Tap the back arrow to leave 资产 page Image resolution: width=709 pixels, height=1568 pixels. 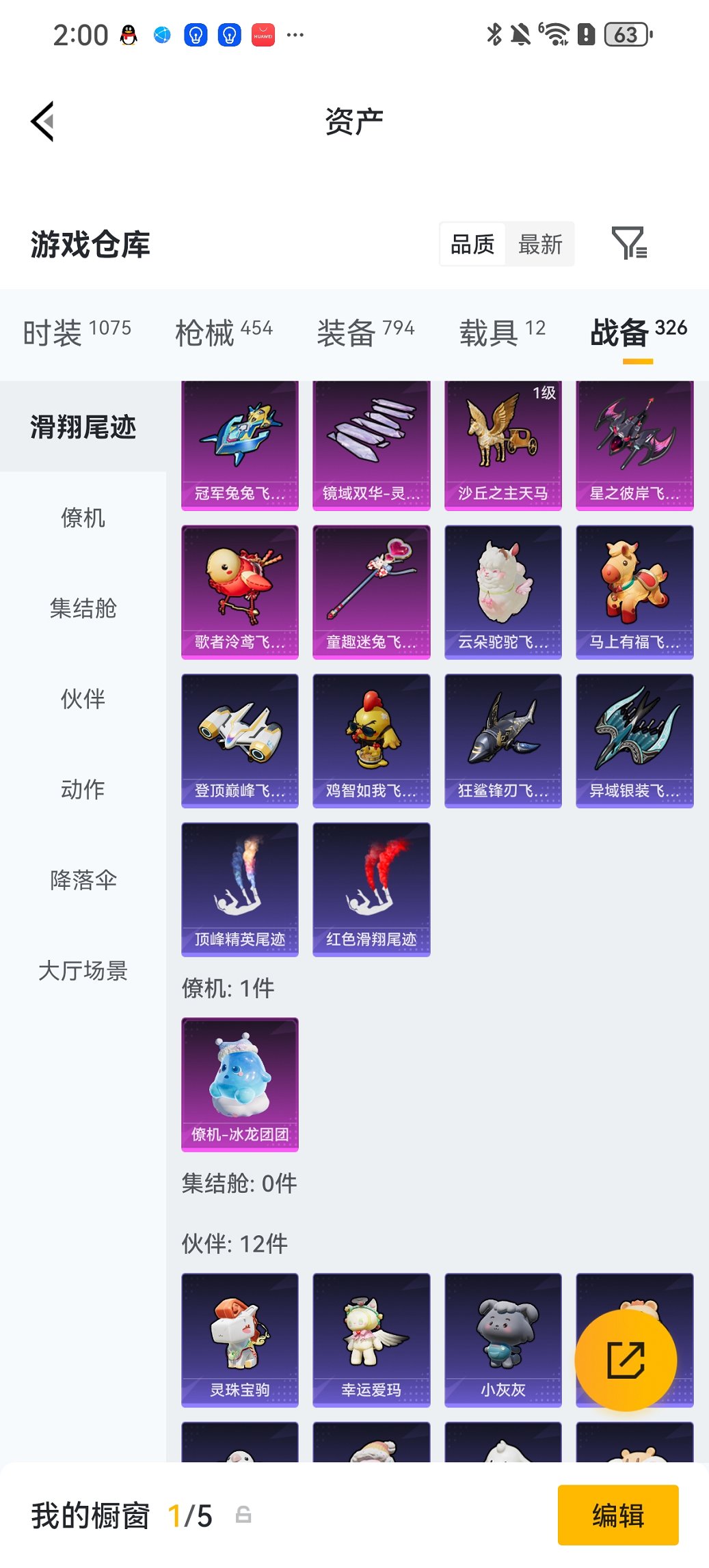click(42, 121)
